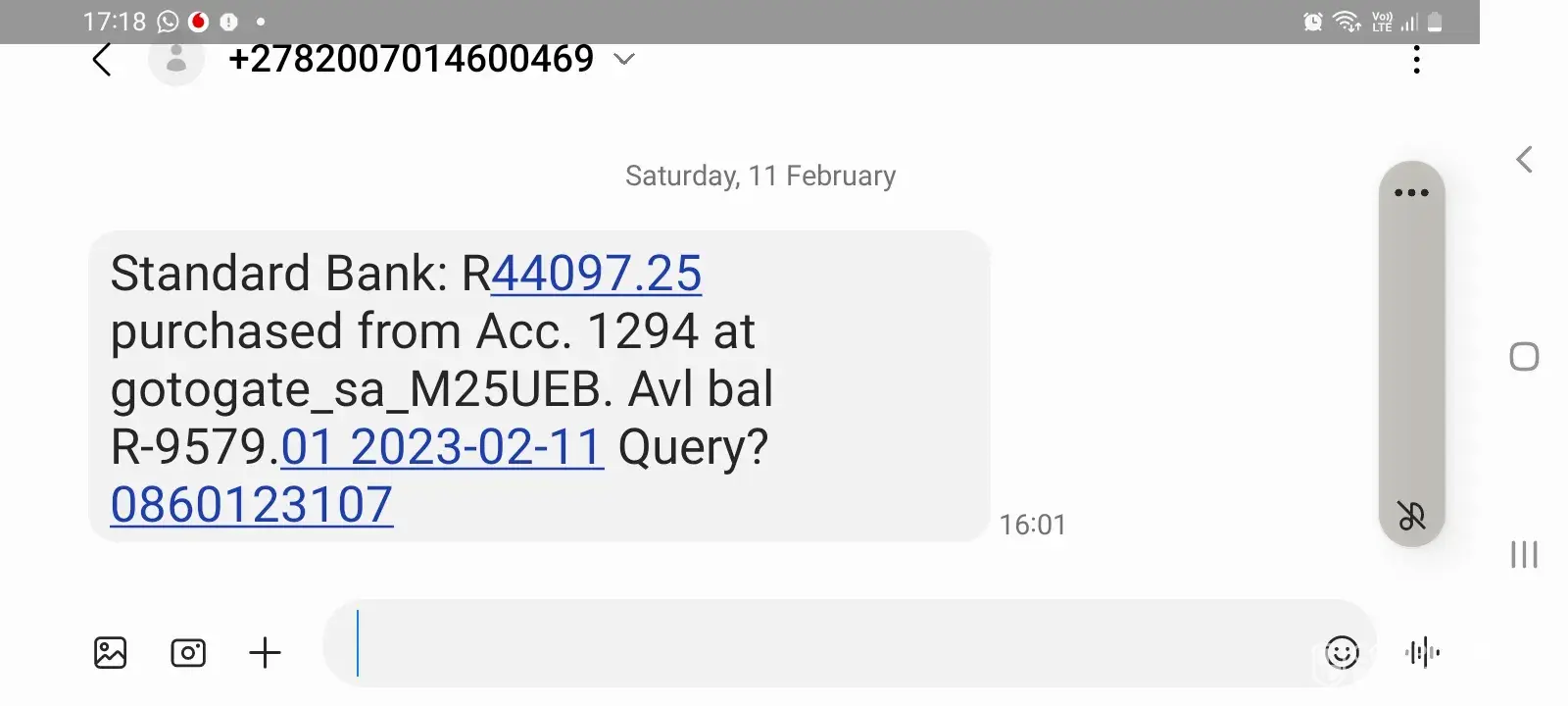Tap the linked amount 44097.25
Image resolution: width=1568 pixels, height=706 pixels.
(x=596, y=274)
